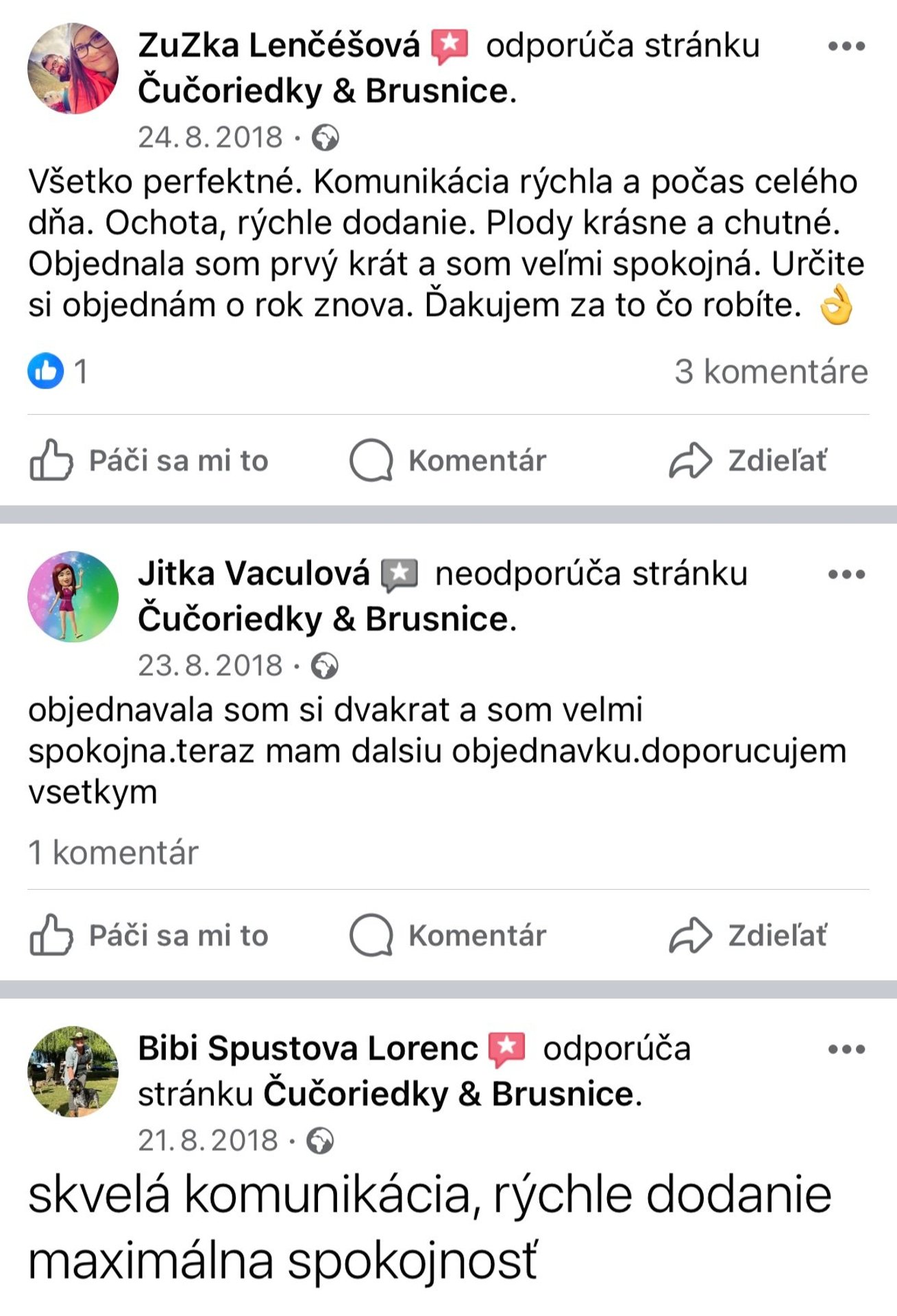Viewport: 897px width, 1316px height.
Task: View the 1 komentár on Jitka's review
Action: pyautogui.click(x=113, y=853)
